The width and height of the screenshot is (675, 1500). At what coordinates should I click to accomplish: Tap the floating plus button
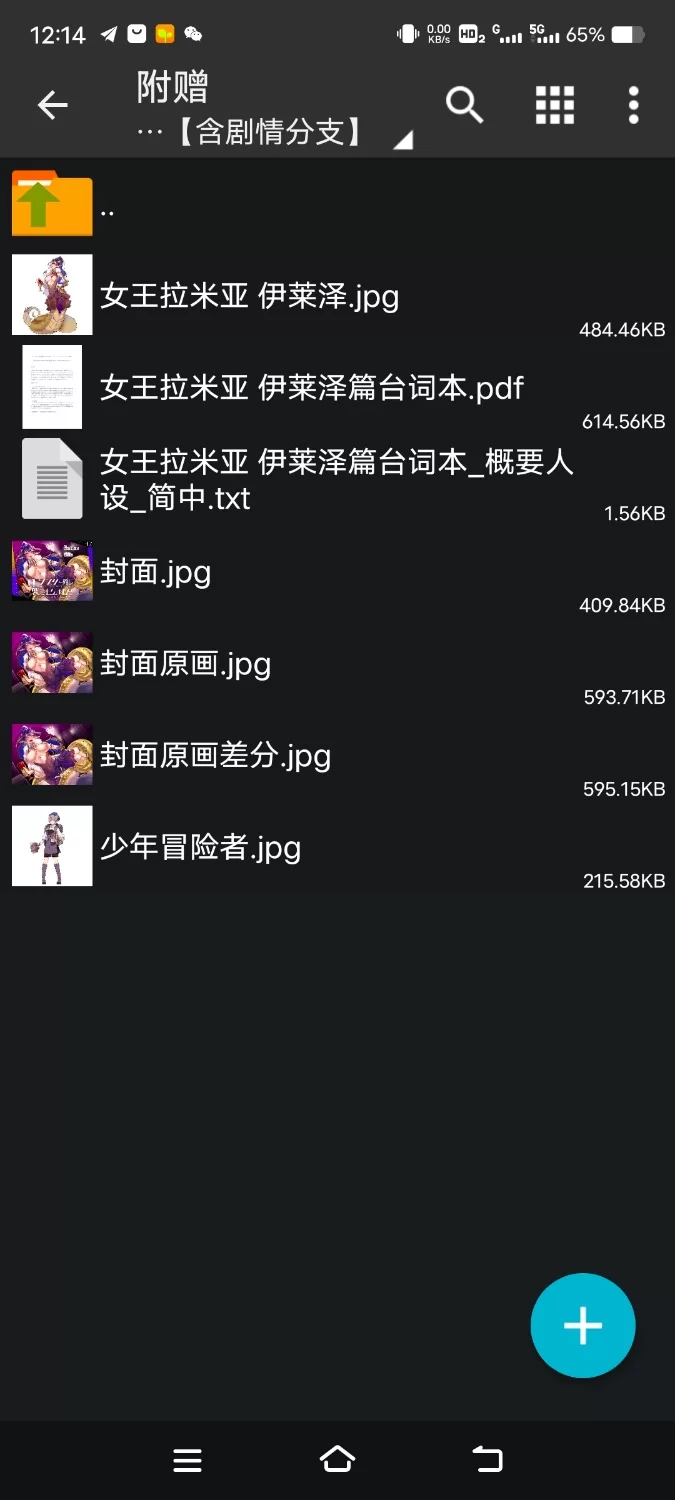click(582, 1325)
